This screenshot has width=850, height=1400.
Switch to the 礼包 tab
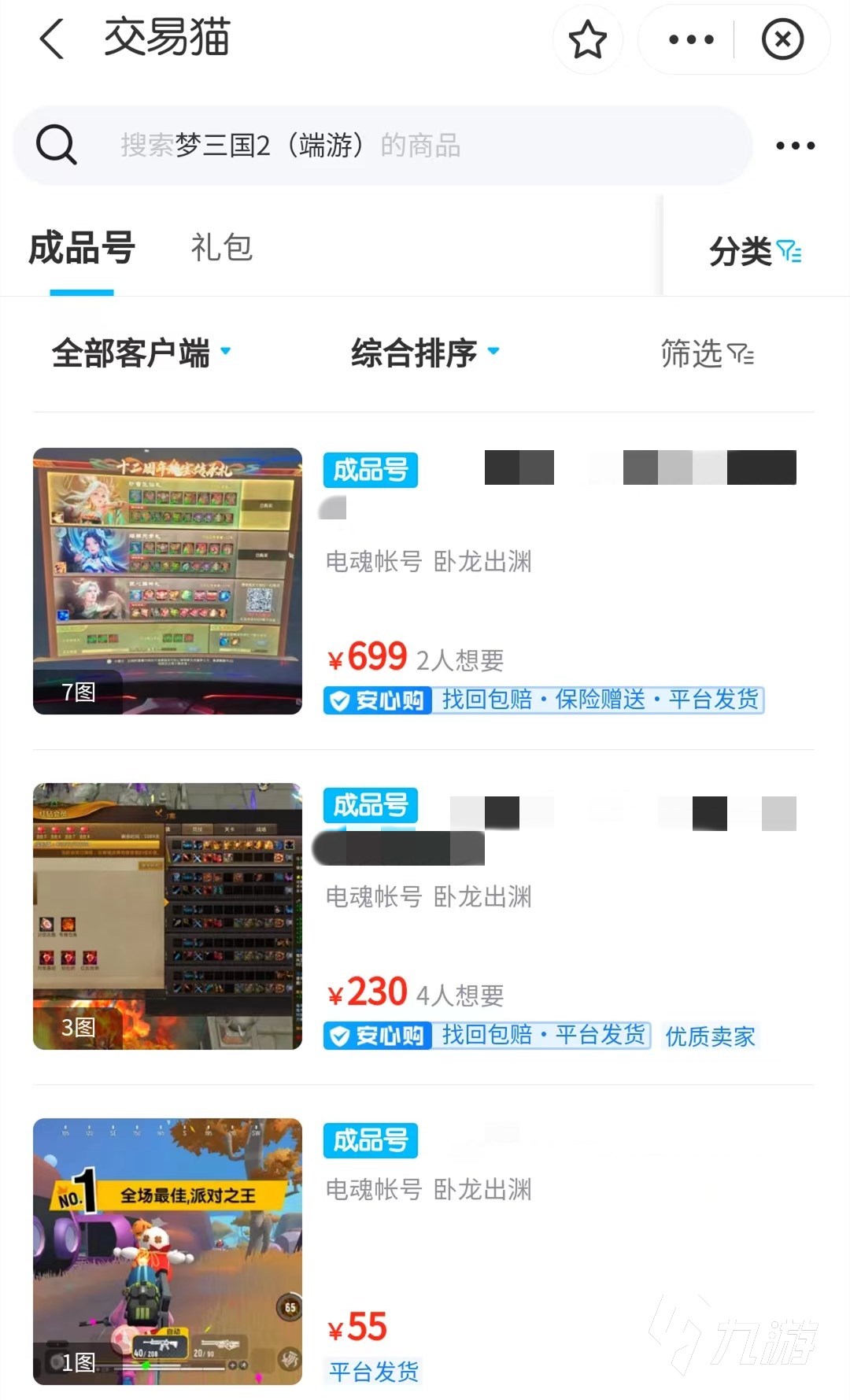coord(221,248)
